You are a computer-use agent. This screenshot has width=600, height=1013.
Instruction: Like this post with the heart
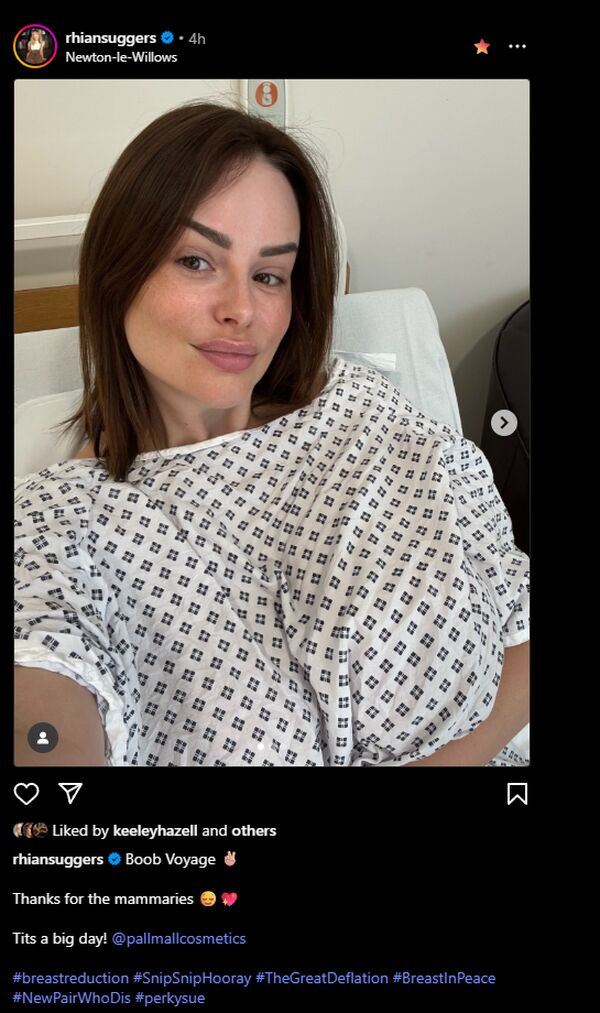[26, 793]
